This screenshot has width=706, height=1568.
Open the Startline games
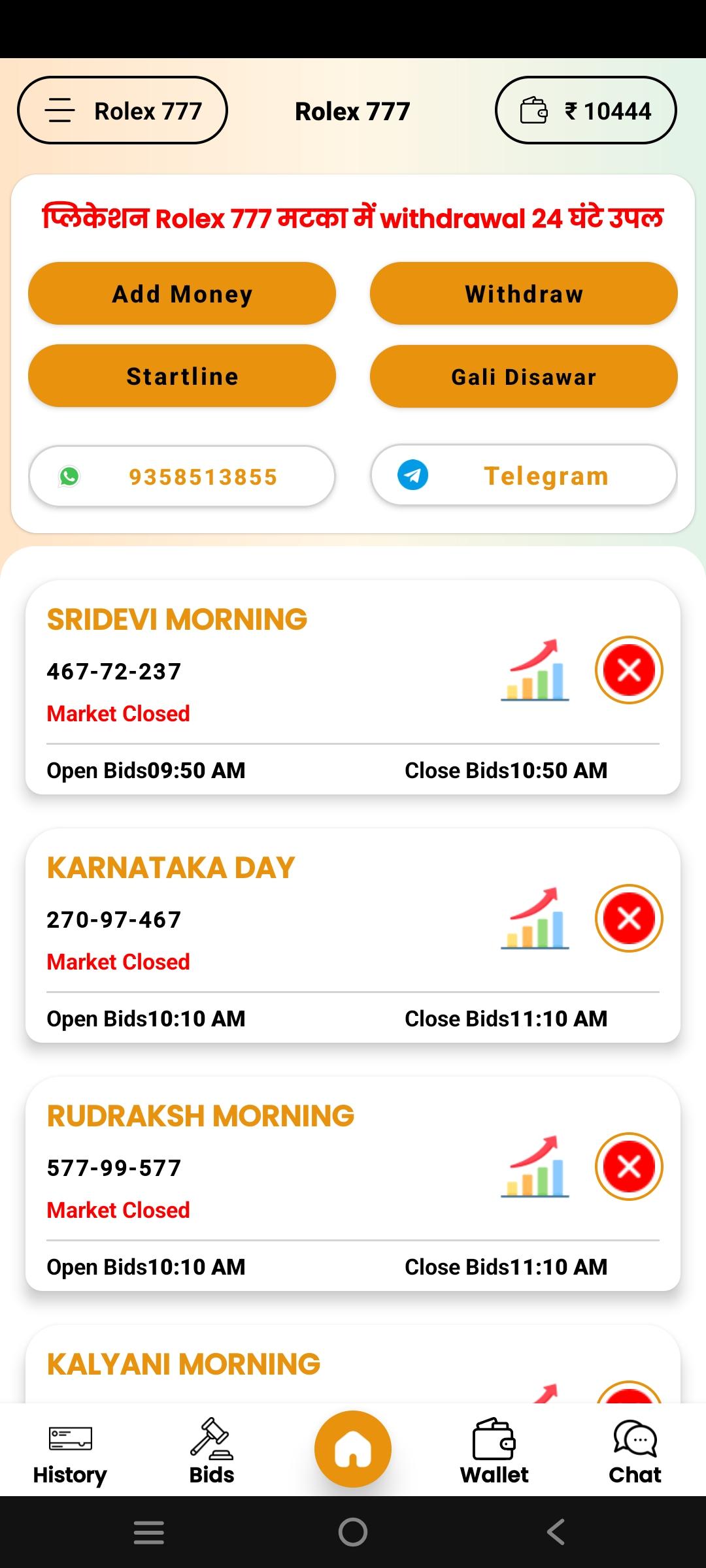click(x=182, y=376)
